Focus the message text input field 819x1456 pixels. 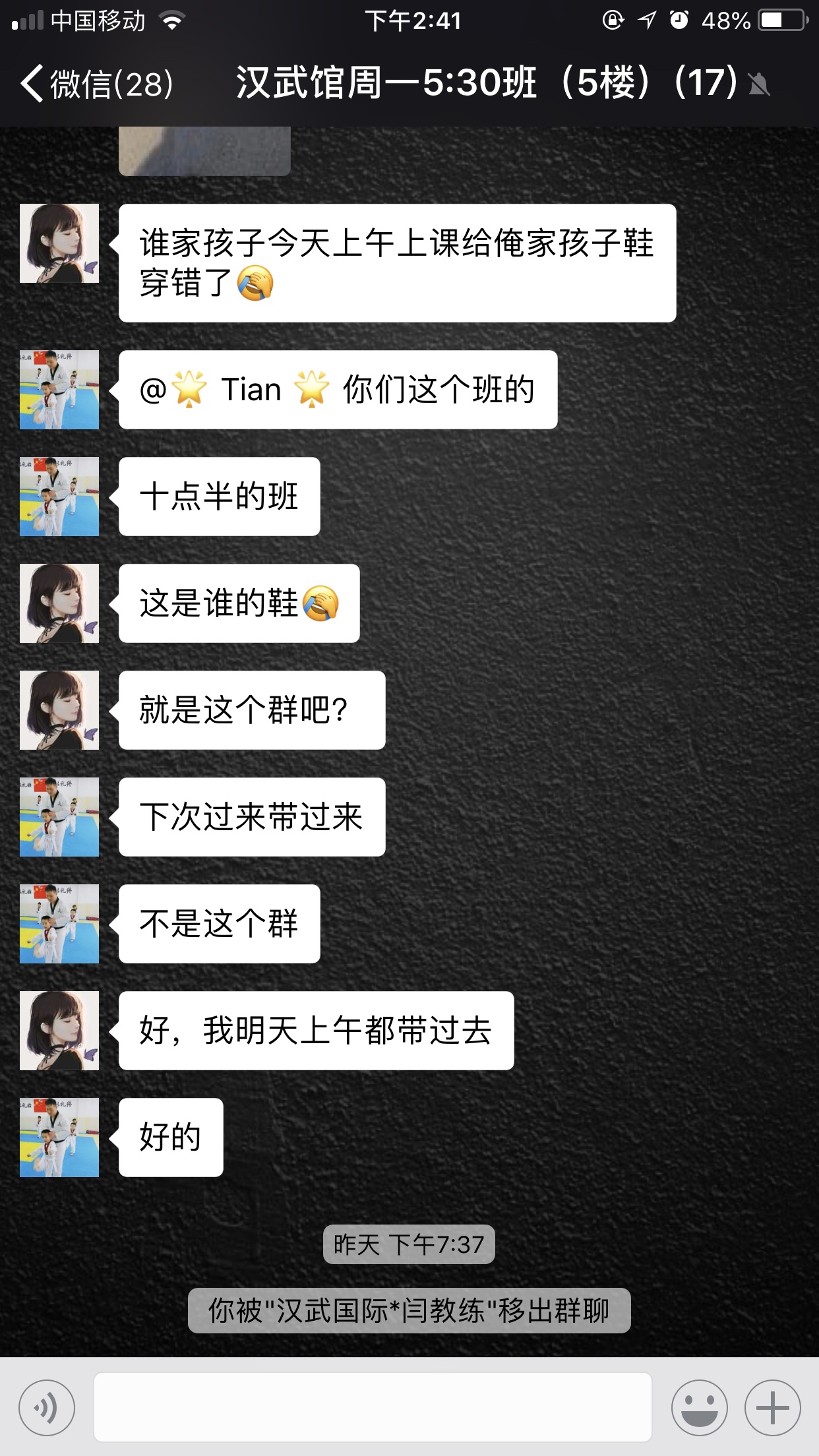point(373,1407)
